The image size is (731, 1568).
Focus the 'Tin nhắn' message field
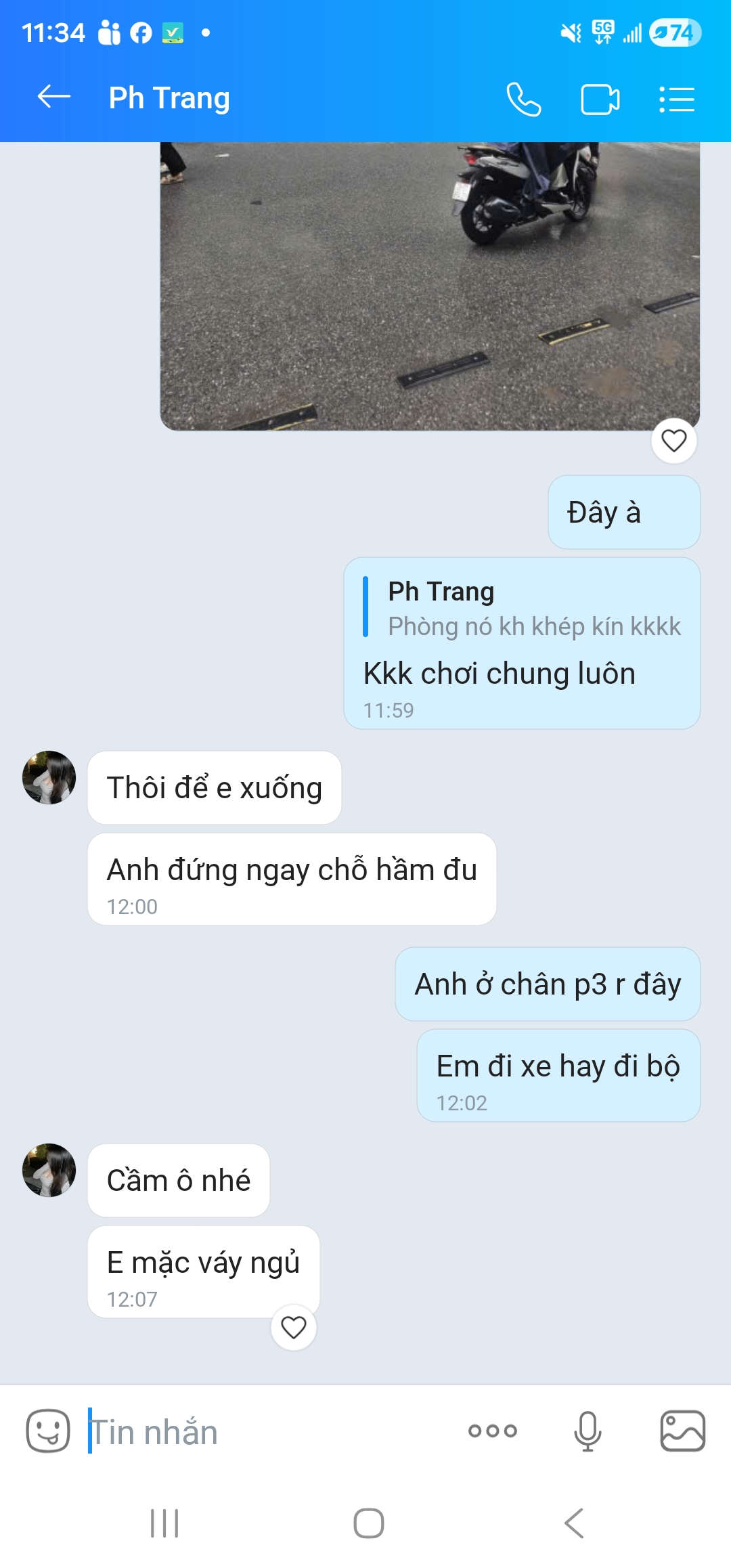coord(271,1432)
